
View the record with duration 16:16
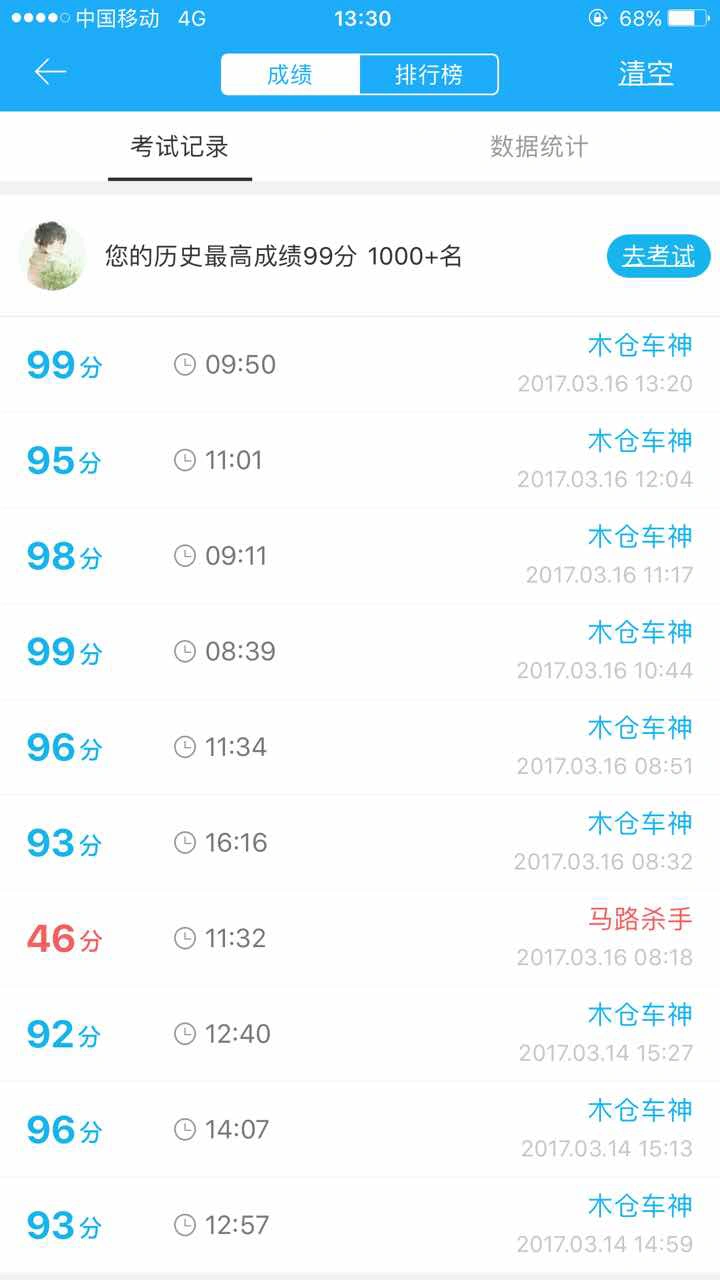[x=360, y=843]
